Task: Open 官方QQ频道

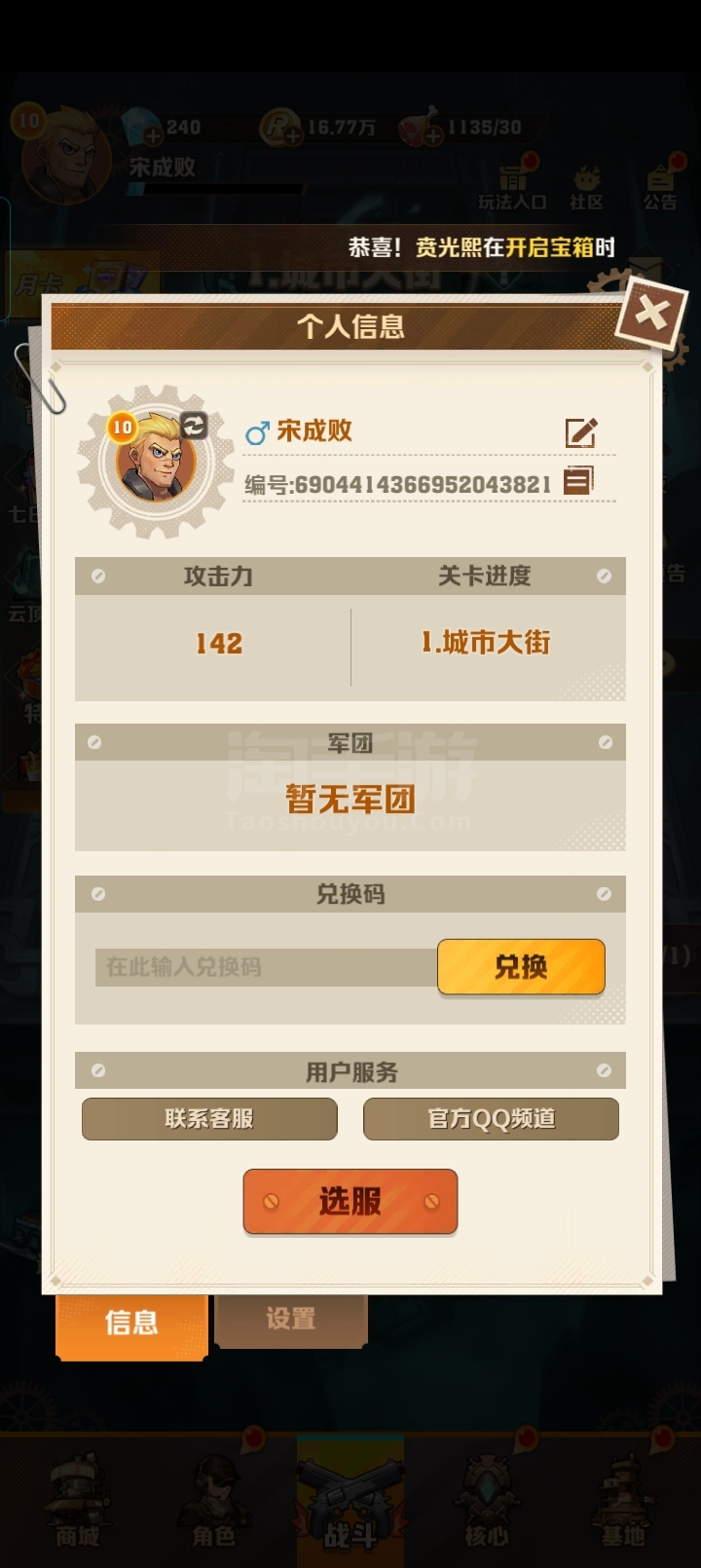Action: point(491,1119)
